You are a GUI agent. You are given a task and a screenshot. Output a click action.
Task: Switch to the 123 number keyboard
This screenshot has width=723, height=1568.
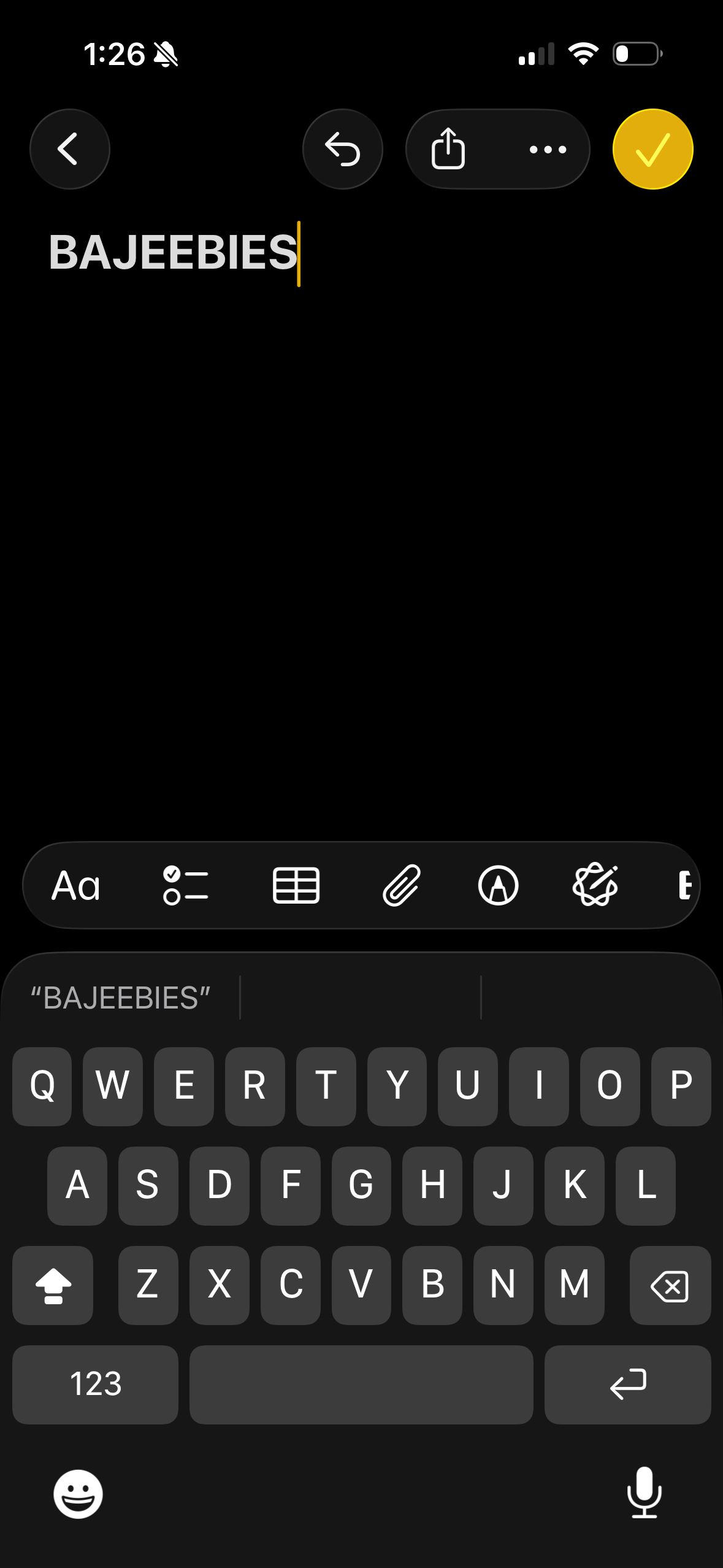(x=95, y=1385)
